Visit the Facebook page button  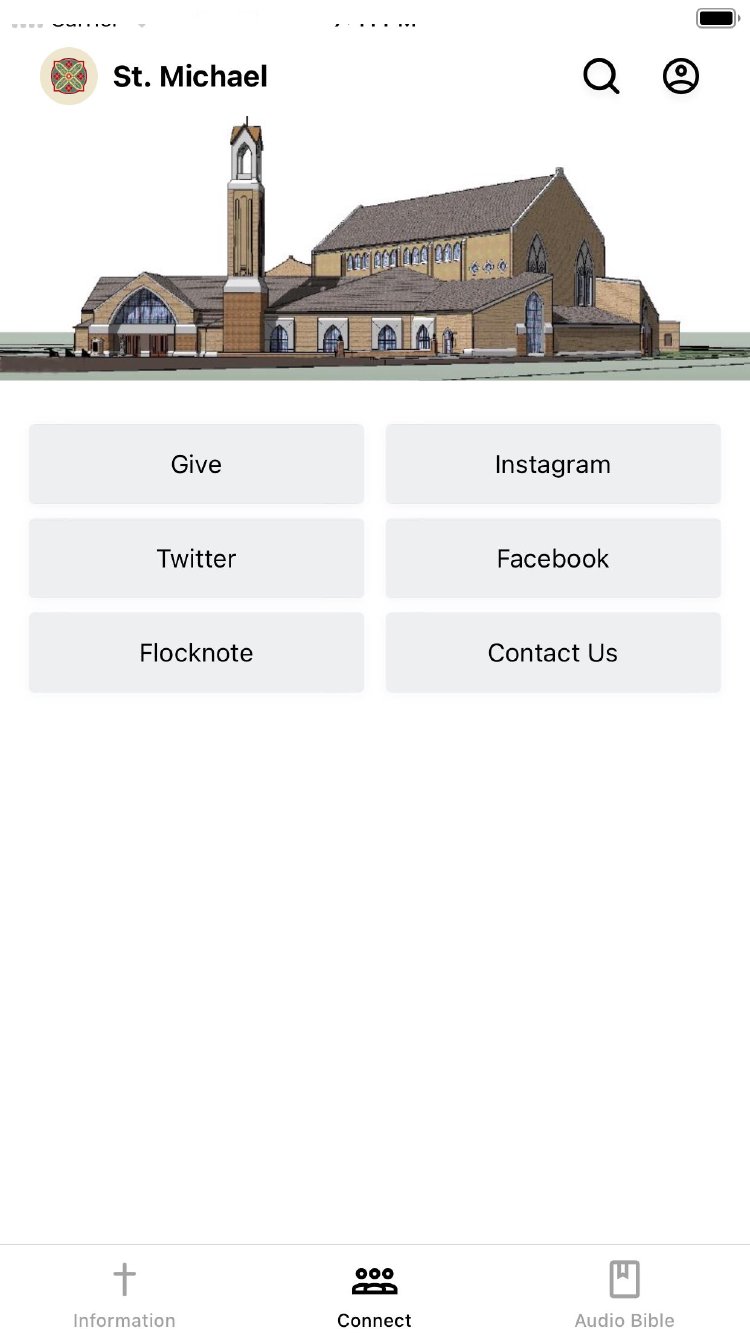pyautogui.click(x=553, y=558)
